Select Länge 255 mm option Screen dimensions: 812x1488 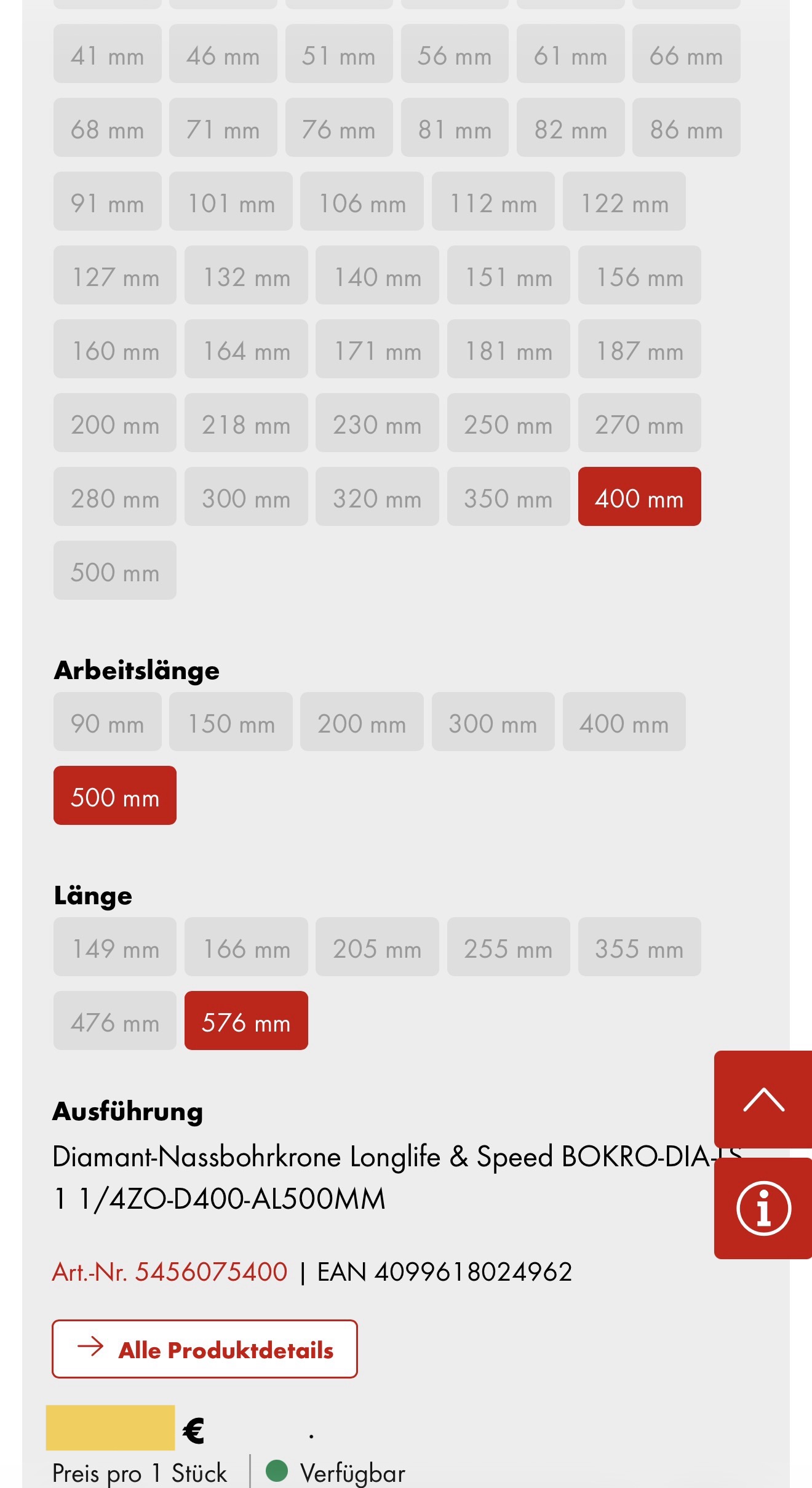508,947
